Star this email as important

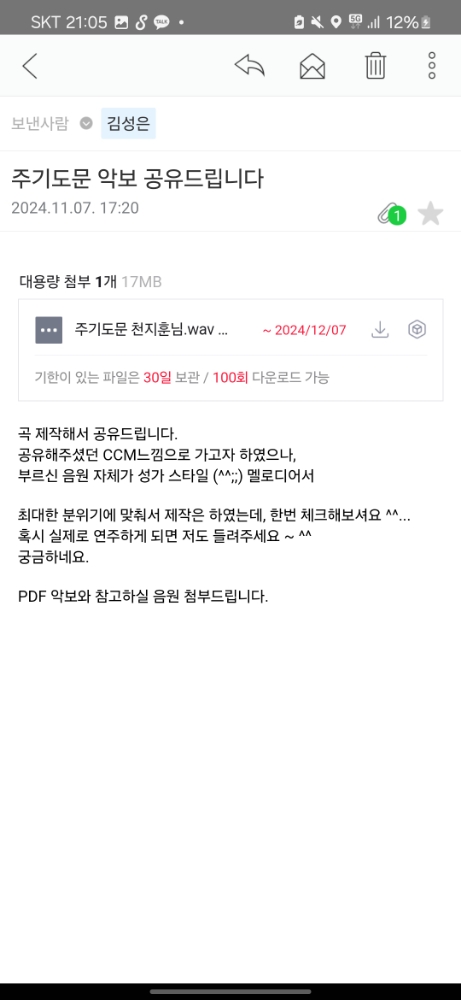(430, 214)
